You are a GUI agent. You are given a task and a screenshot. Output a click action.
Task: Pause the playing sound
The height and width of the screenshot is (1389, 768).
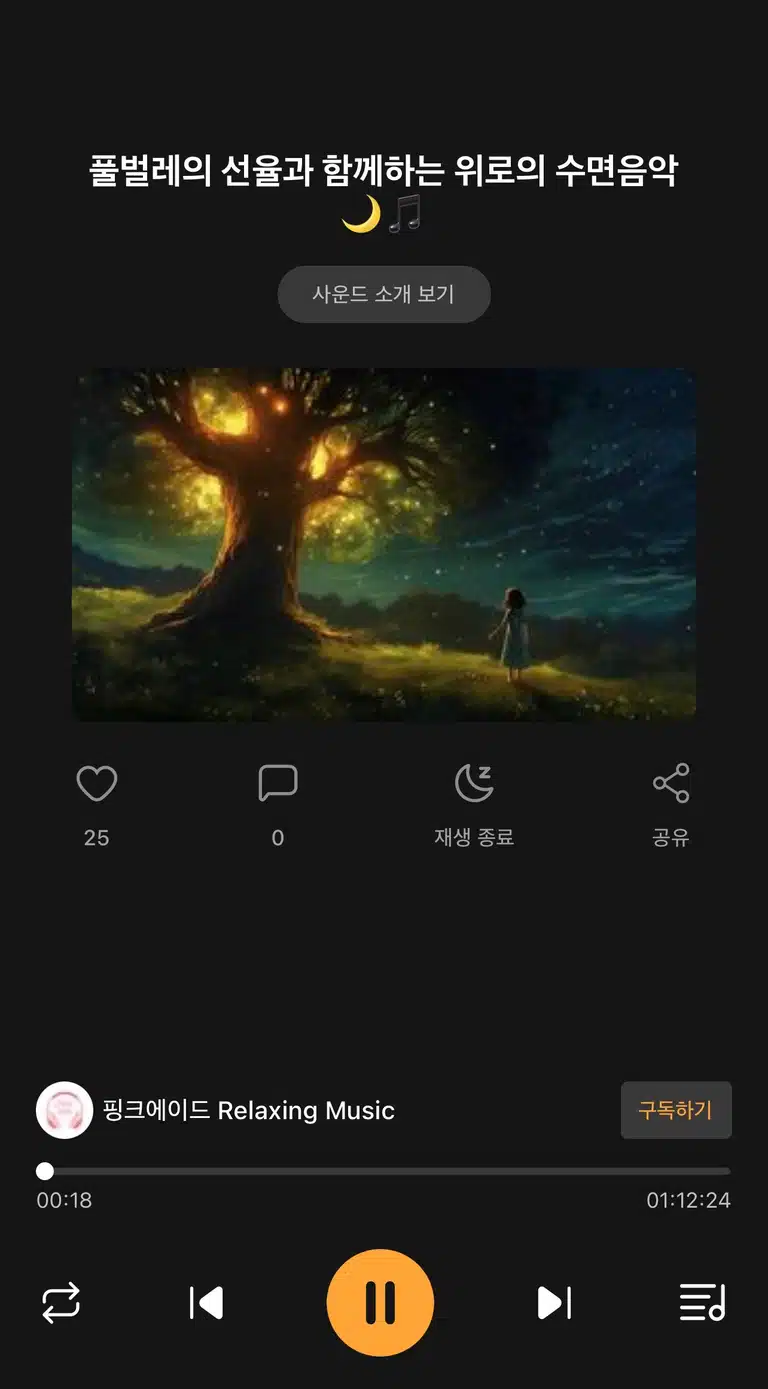click(x=380, y=1303)
